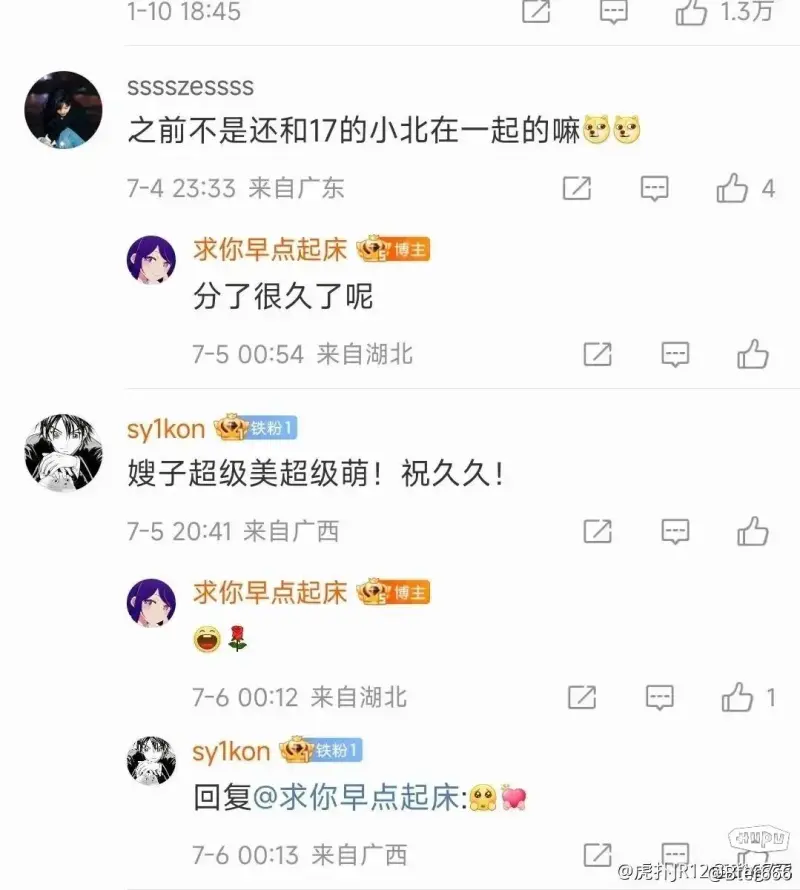Share the reply 分了很久了呢
This screenshot has width=800, height=890.
point(597,353)
